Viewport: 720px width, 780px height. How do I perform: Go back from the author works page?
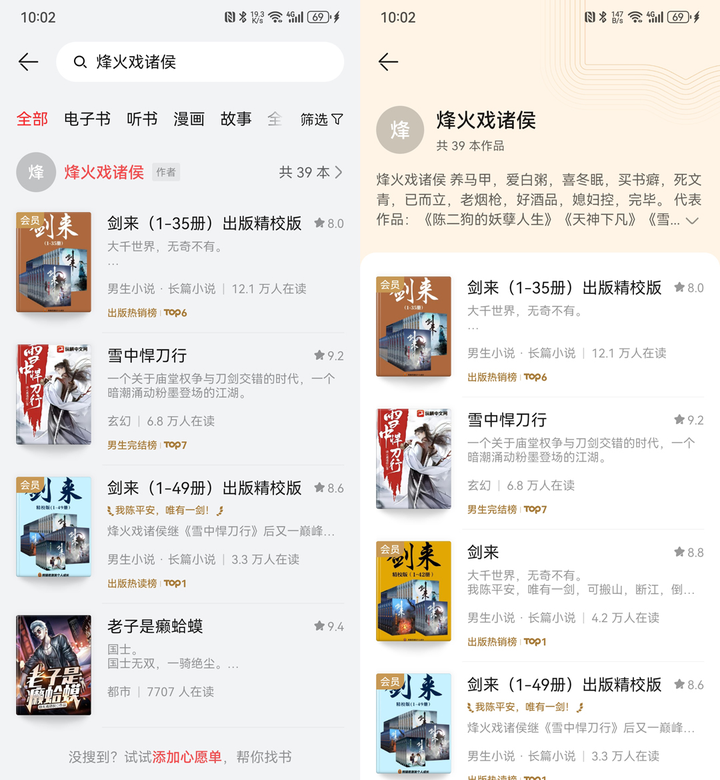tap(388, 62)
